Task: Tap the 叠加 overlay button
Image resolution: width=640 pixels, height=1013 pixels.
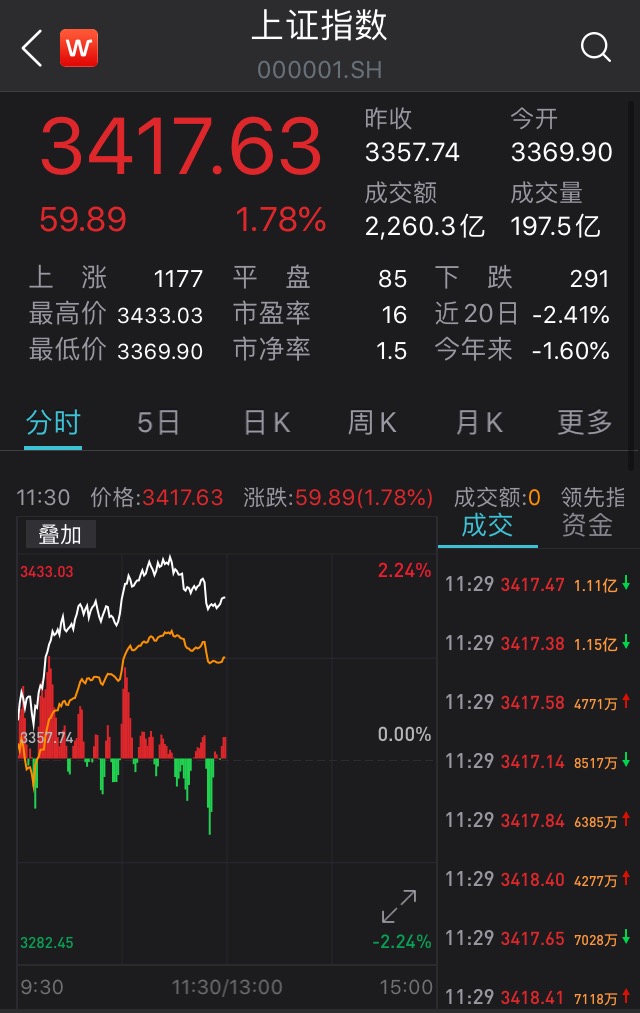Action: (60, 534)
